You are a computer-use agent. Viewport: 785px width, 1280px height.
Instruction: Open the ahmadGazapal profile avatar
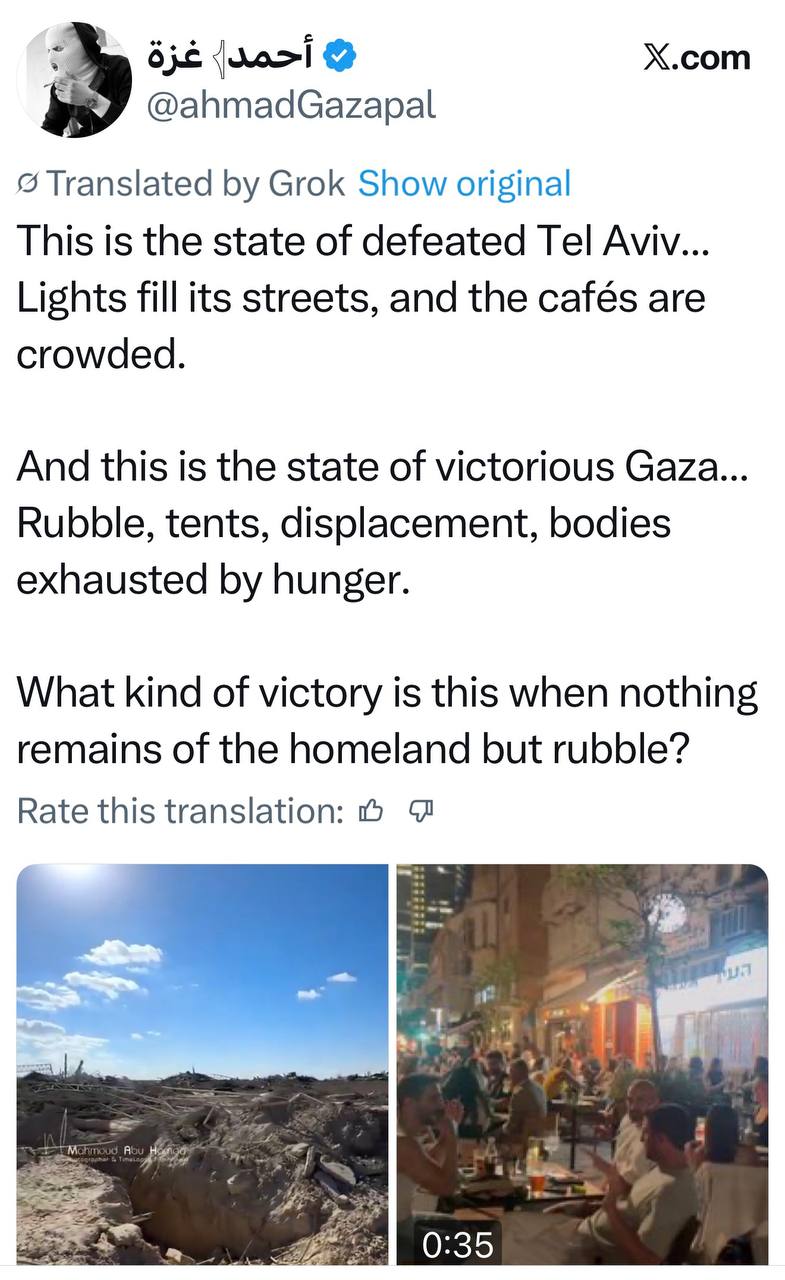click(75, 80)
